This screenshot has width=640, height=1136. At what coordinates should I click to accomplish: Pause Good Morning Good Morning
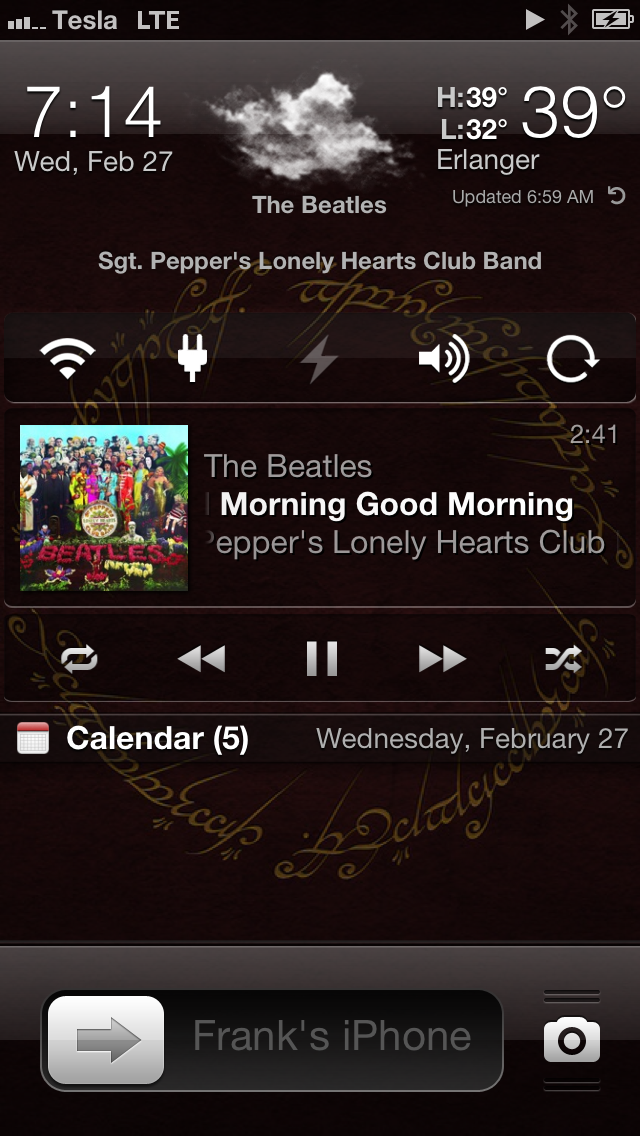pos(321,658)
